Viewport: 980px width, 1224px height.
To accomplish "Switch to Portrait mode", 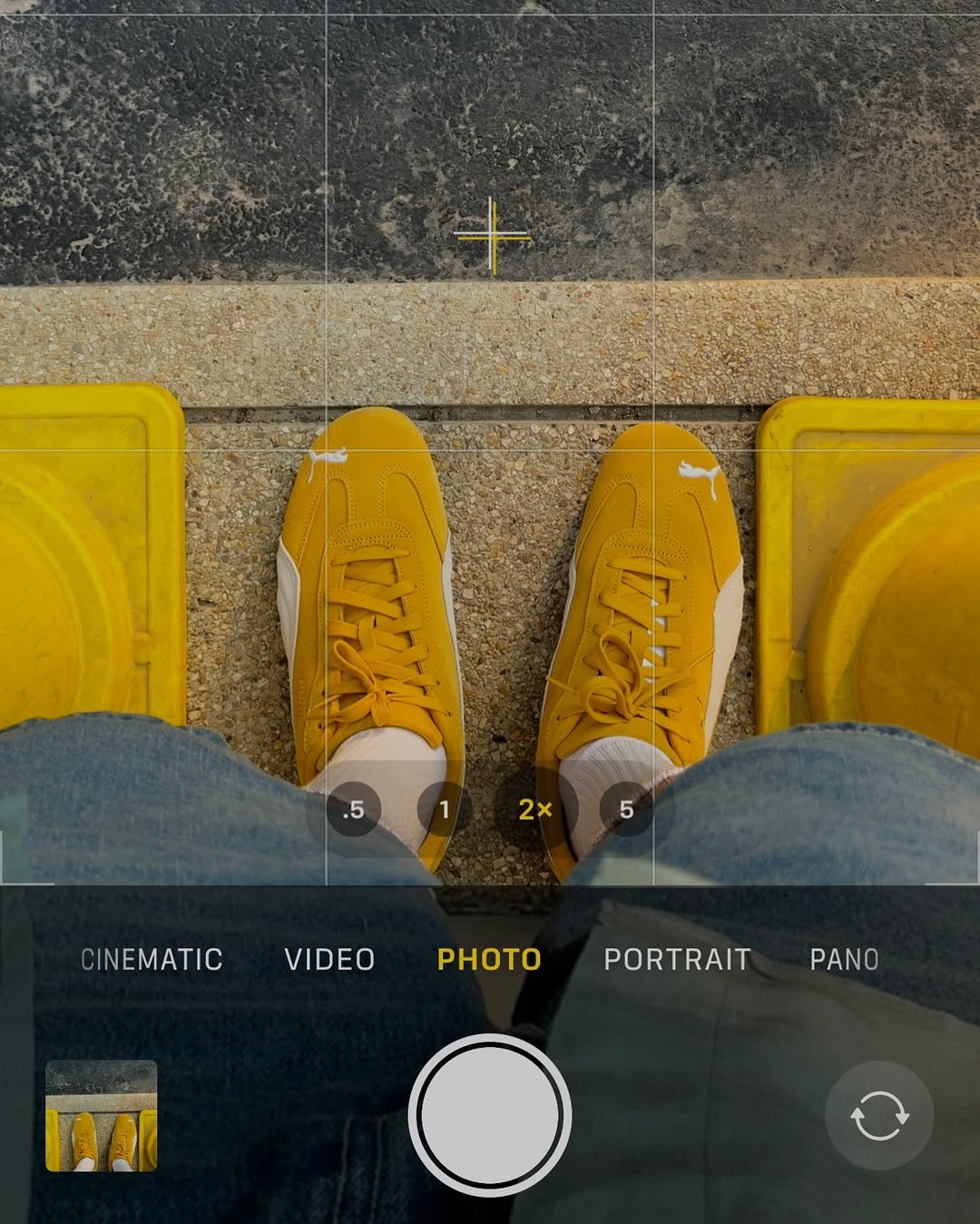I will coord(677,959).
